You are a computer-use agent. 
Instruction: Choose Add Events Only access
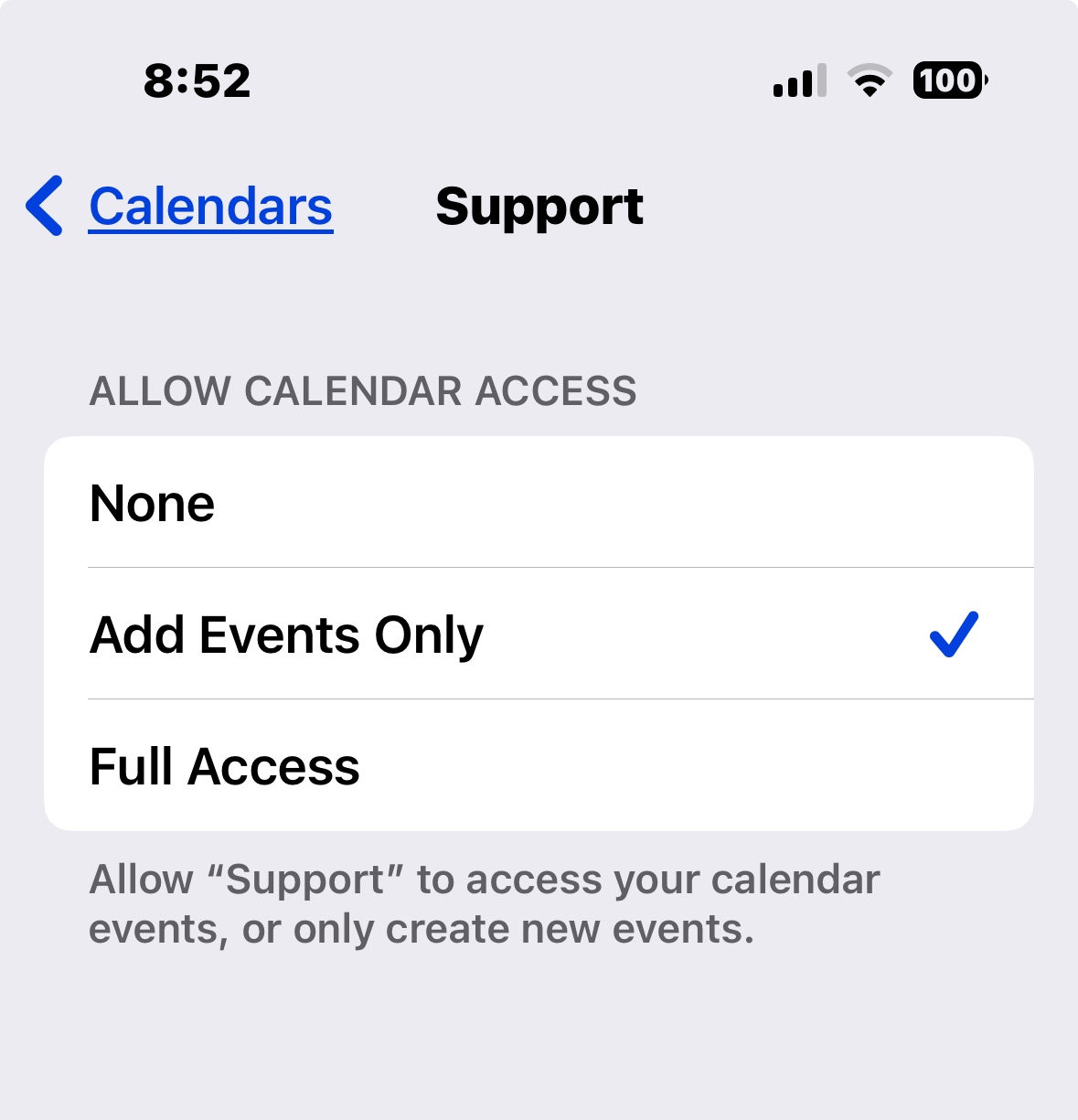[x=538, y=635]
